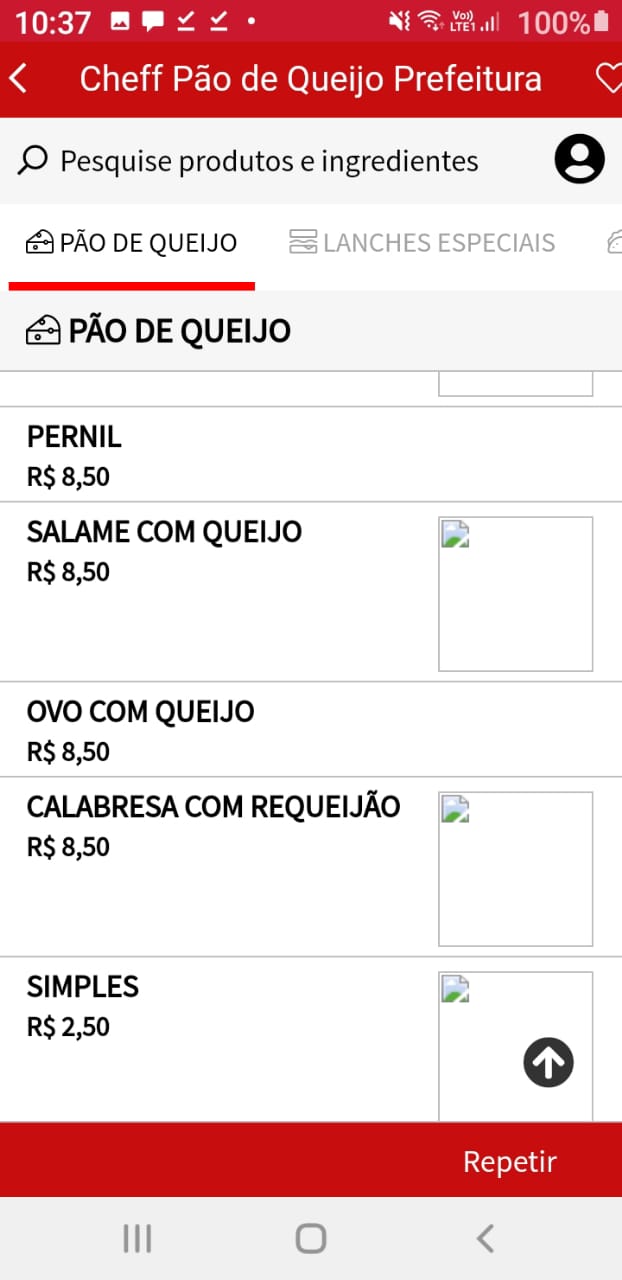Select the Pão de Queijo tab
The height and width of the screenshot is (1280, 622).
coord(132,243)
